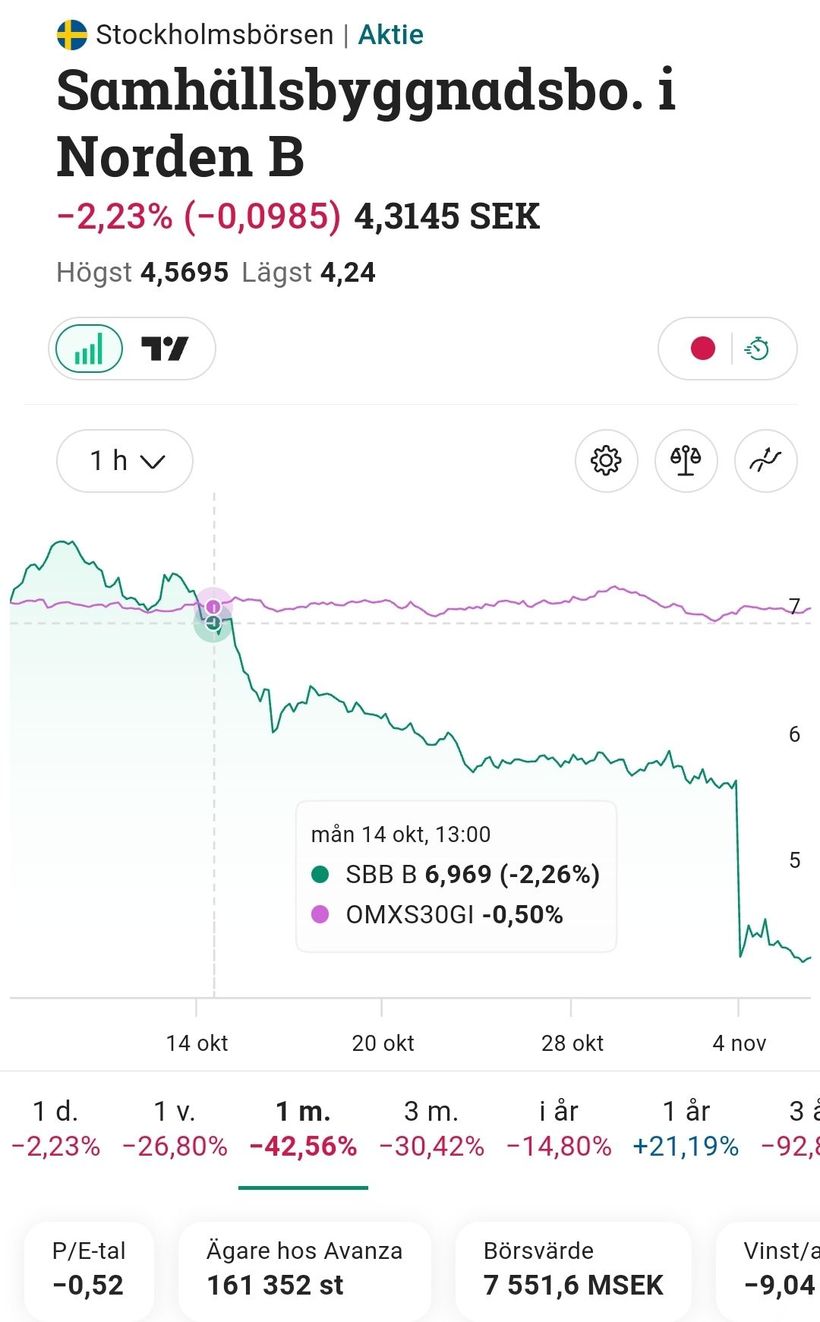The image size is (820, 1322).
Task: Open the 1 h interval dropdown
Action: tap(125, 461)
